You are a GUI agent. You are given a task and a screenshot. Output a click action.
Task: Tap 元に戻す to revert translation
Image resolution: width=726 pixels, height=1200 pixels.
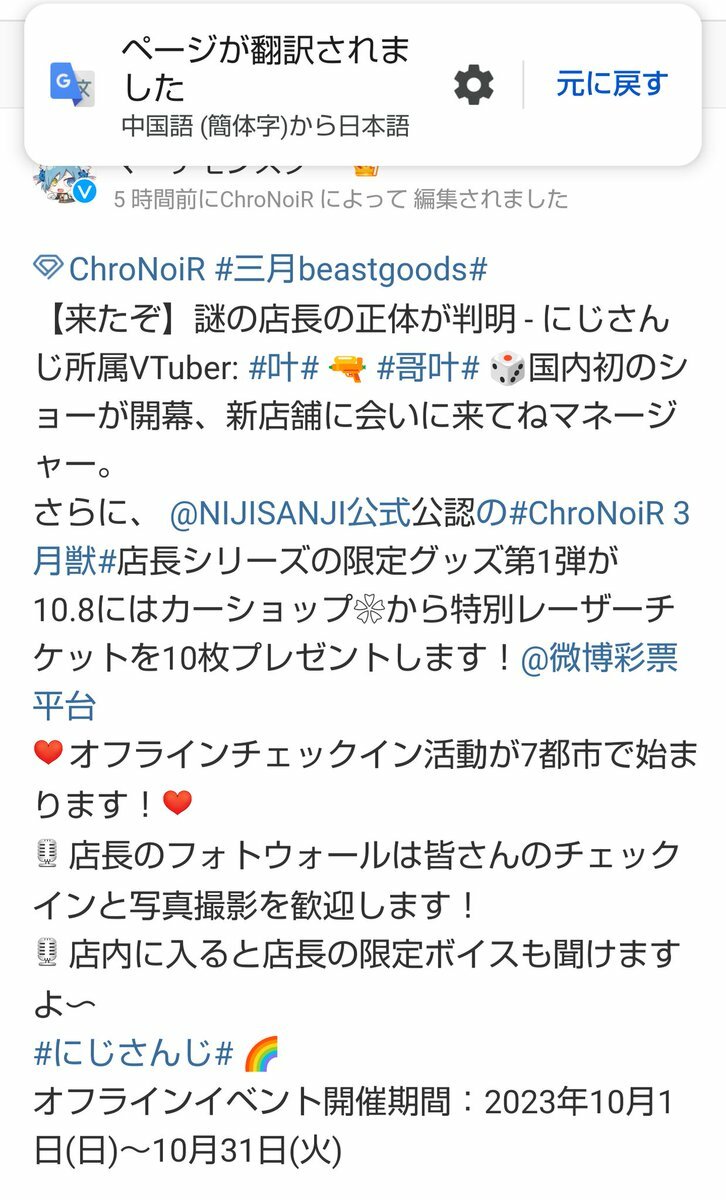click(x=611, y=84)
